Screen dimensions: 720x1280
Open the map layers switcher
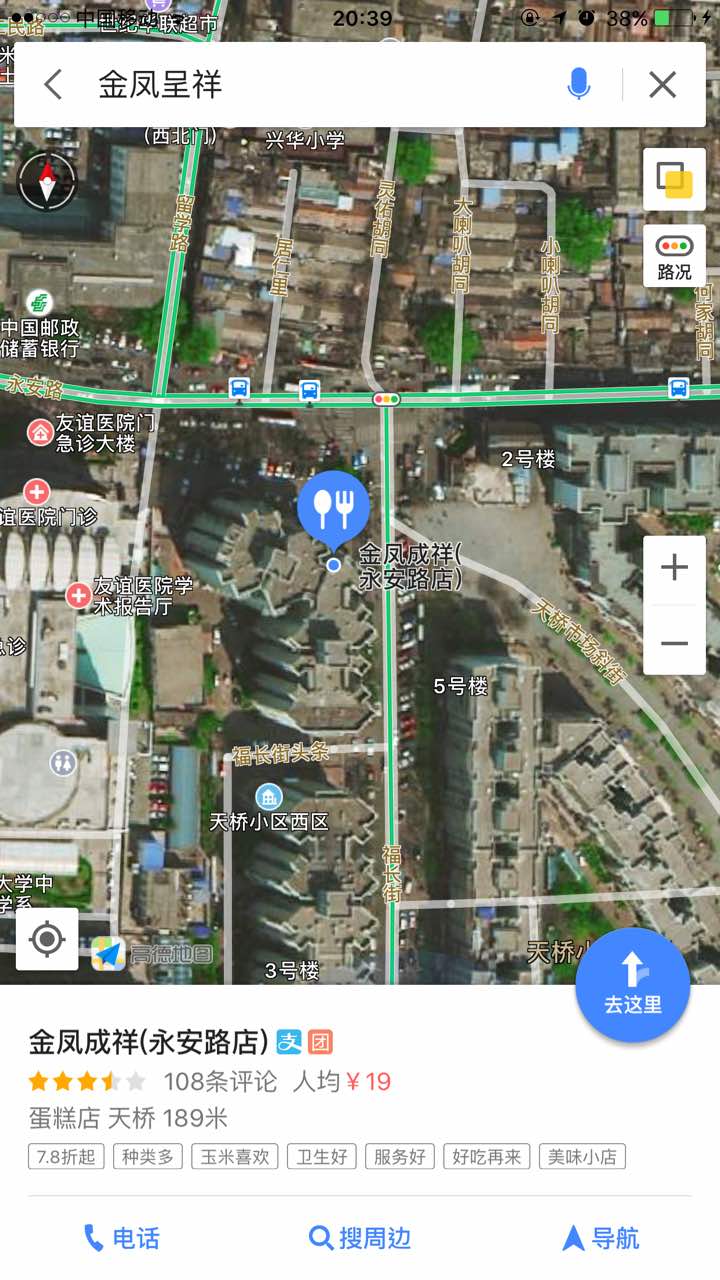pos(675,180)
